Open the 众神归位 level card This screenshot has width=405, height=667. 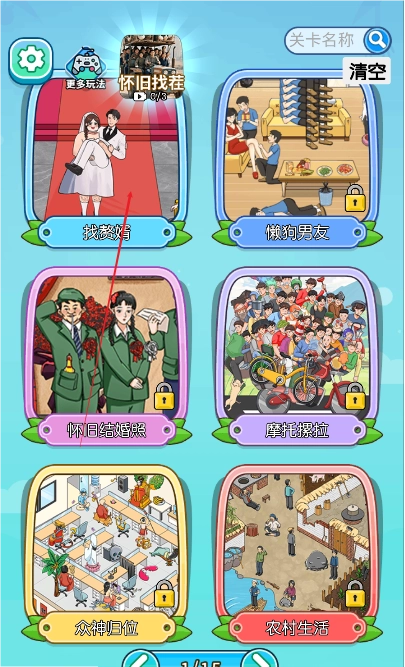pos(106,554)
